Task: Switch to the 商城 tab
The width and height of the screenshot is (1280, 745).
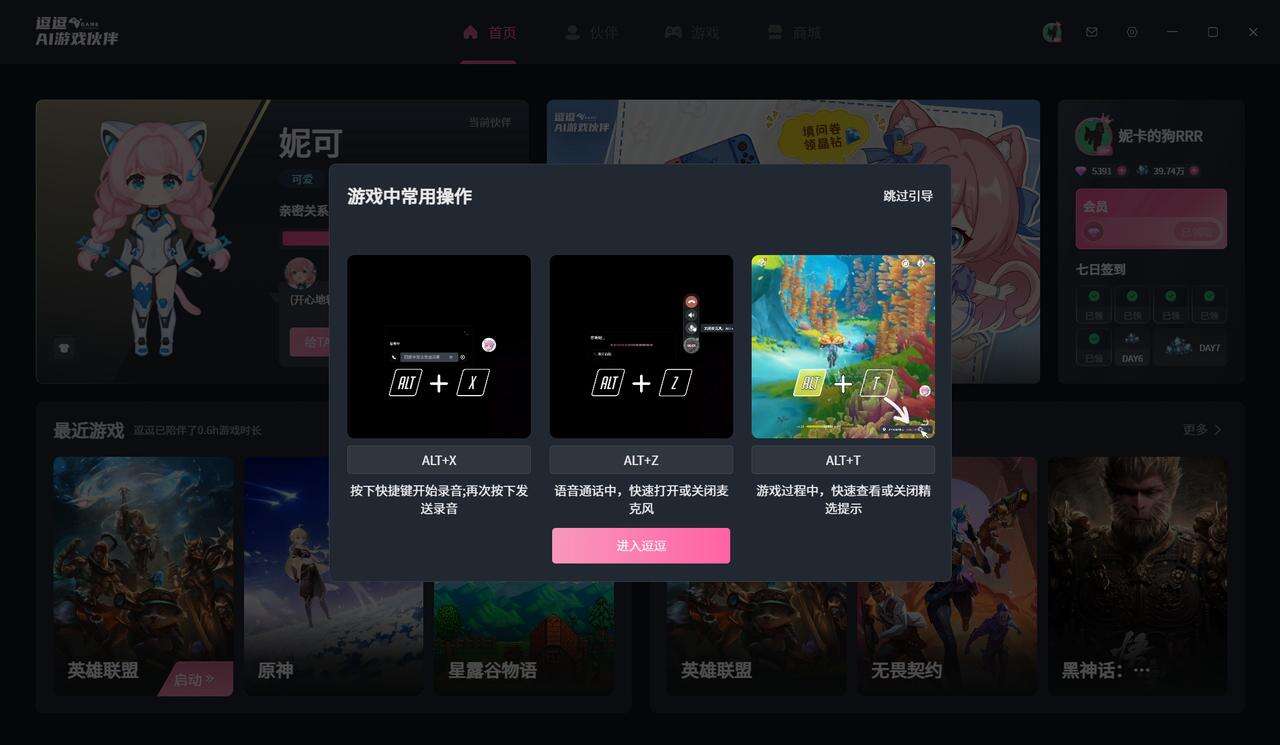Action: pyautogui.click(x=794, y=32)
